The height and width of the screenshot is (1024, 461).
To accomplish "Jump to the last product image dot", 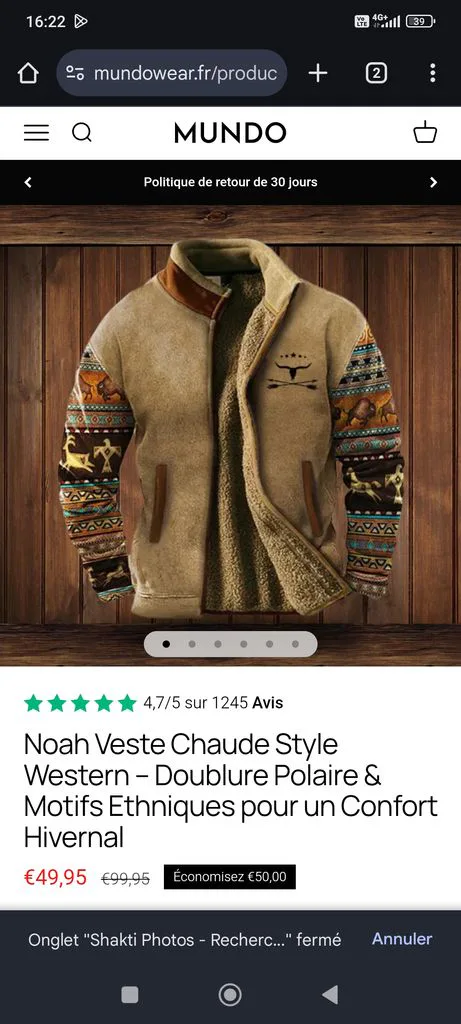I will pos(295,644).
